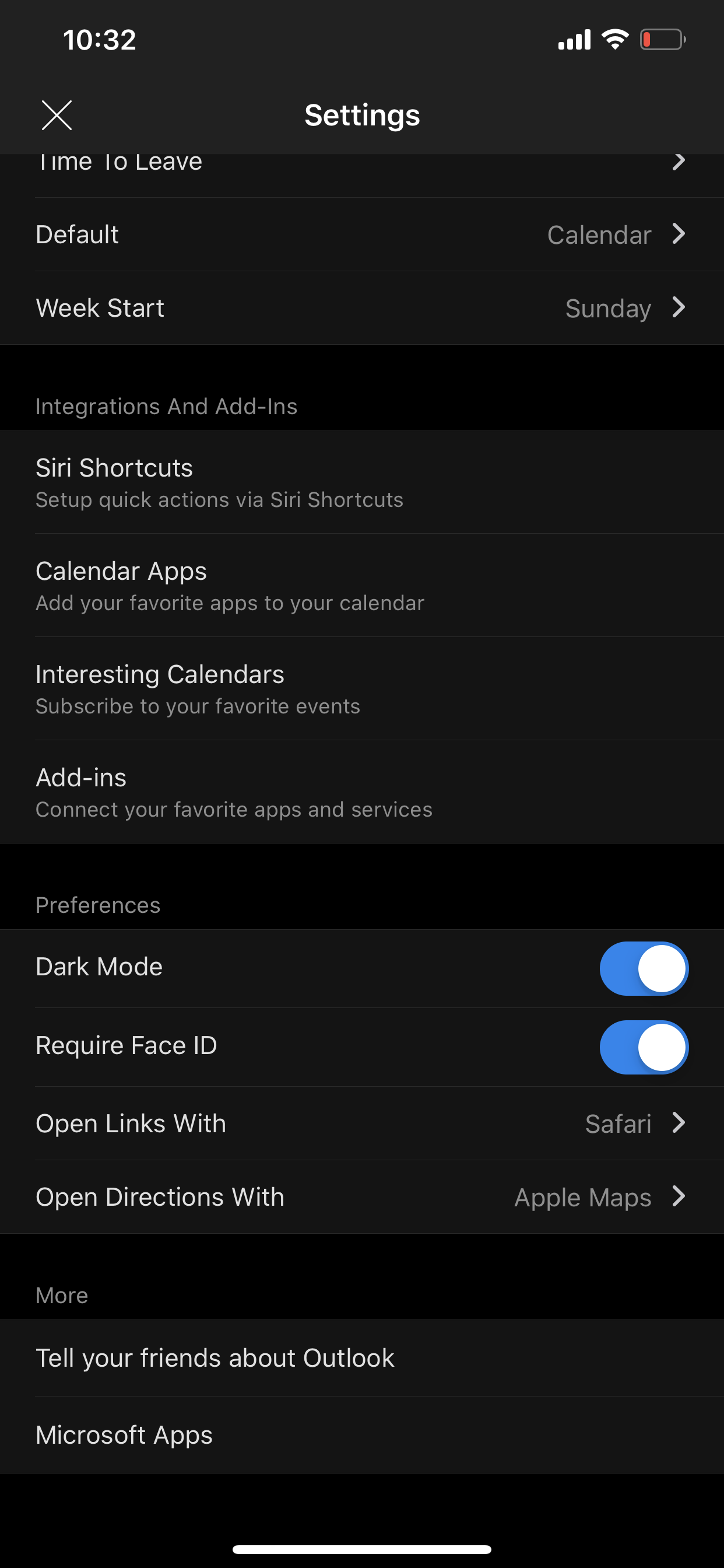The width and height of the screenshot is (724, 1568).
Task: Open Siri Shortcuts setup
Action: (x=361, y=482)
